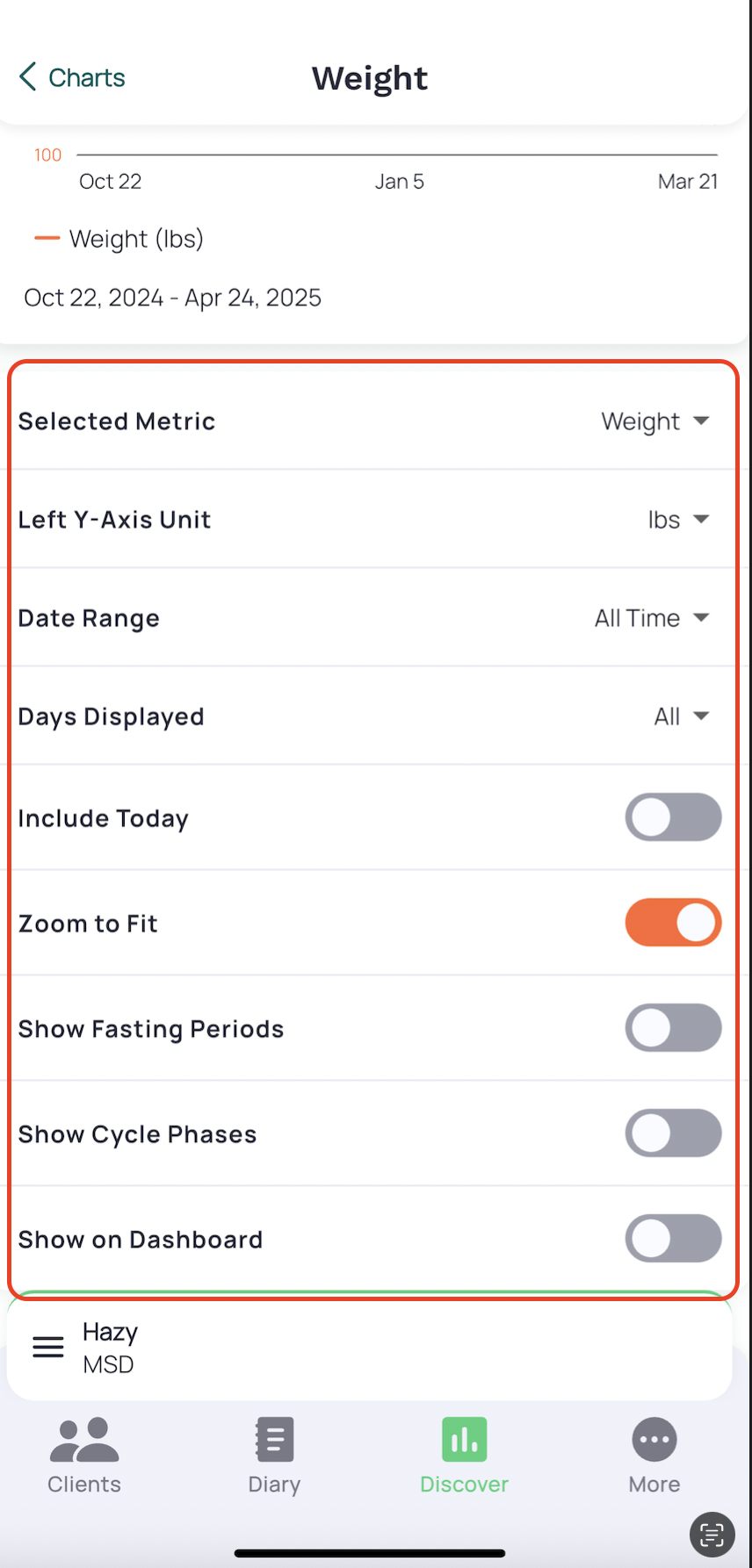The height and width of the screenshot is (1568, 752).
Task: Toggle Show Cycle Phases on
Action: pyautogui.click(x=674, y=1133)
